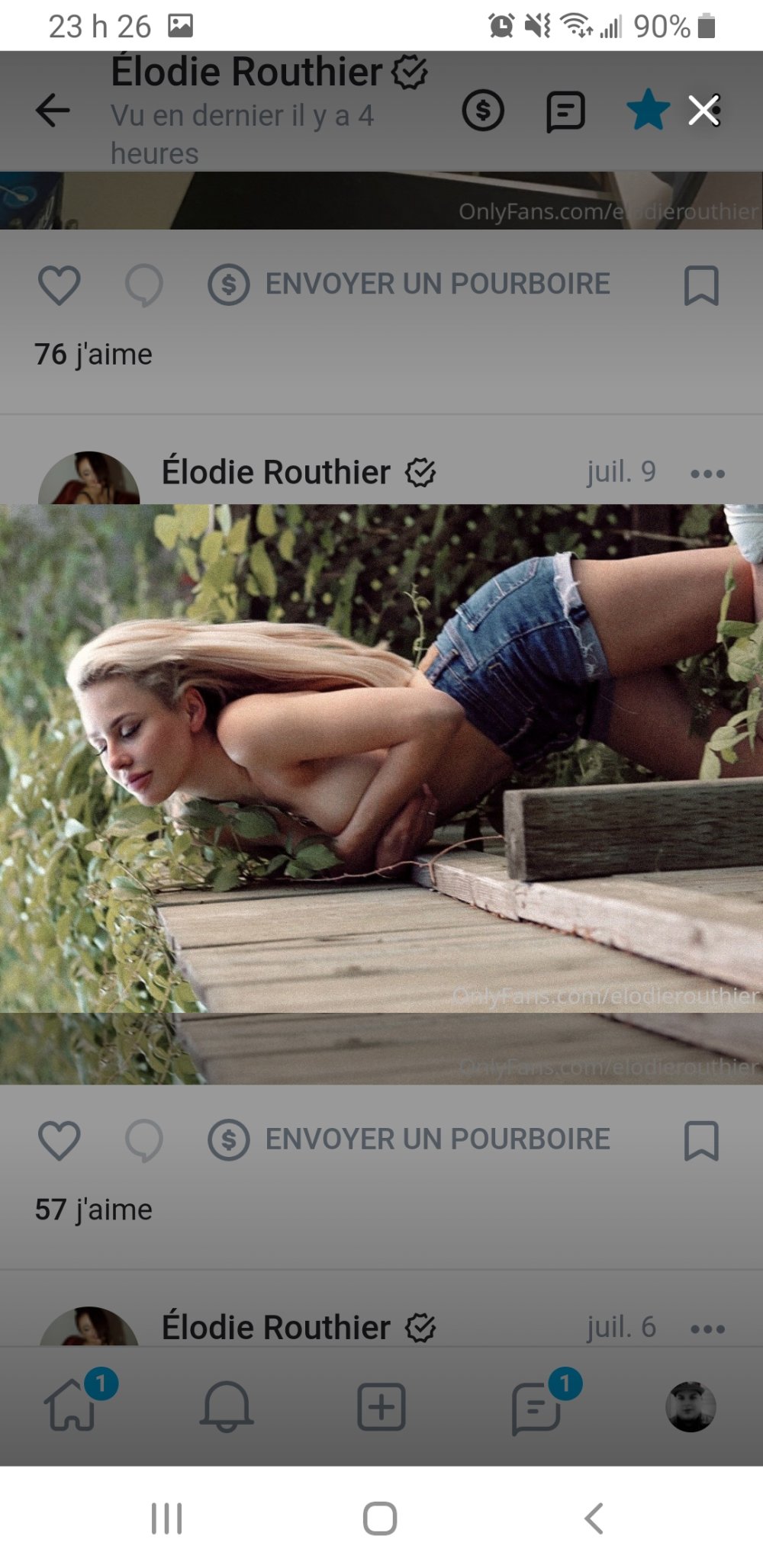The image size is (763, 1568).
Task: Bookmark the post with 57 j'aime
Action: tap(701, 1141)
